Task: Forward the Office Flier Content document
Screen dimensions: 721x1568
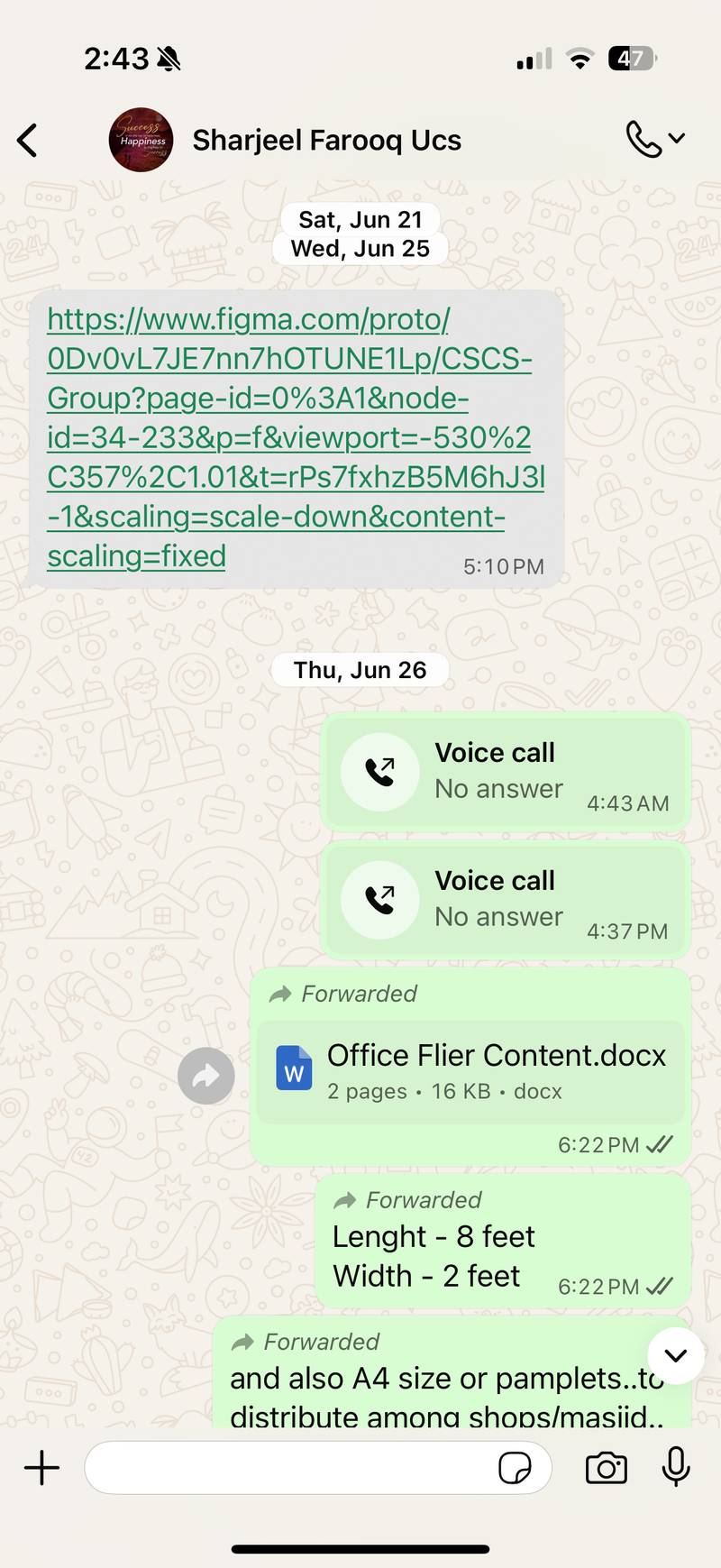Action: tap(206, 1076)
